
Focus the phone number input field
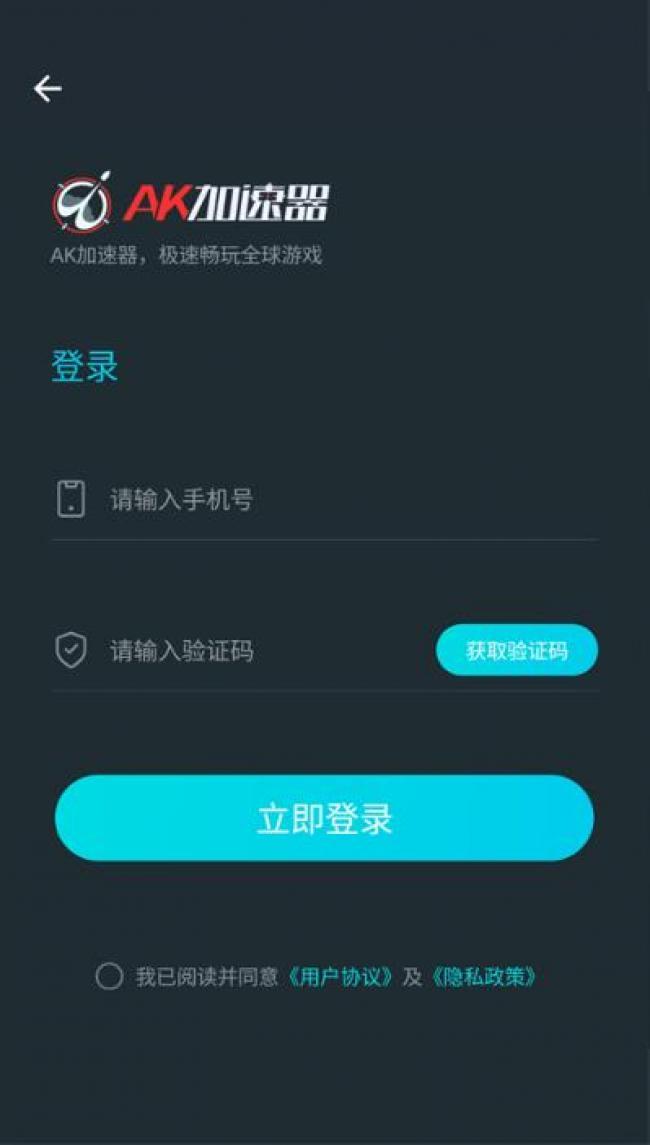click(x=330, y=499)
